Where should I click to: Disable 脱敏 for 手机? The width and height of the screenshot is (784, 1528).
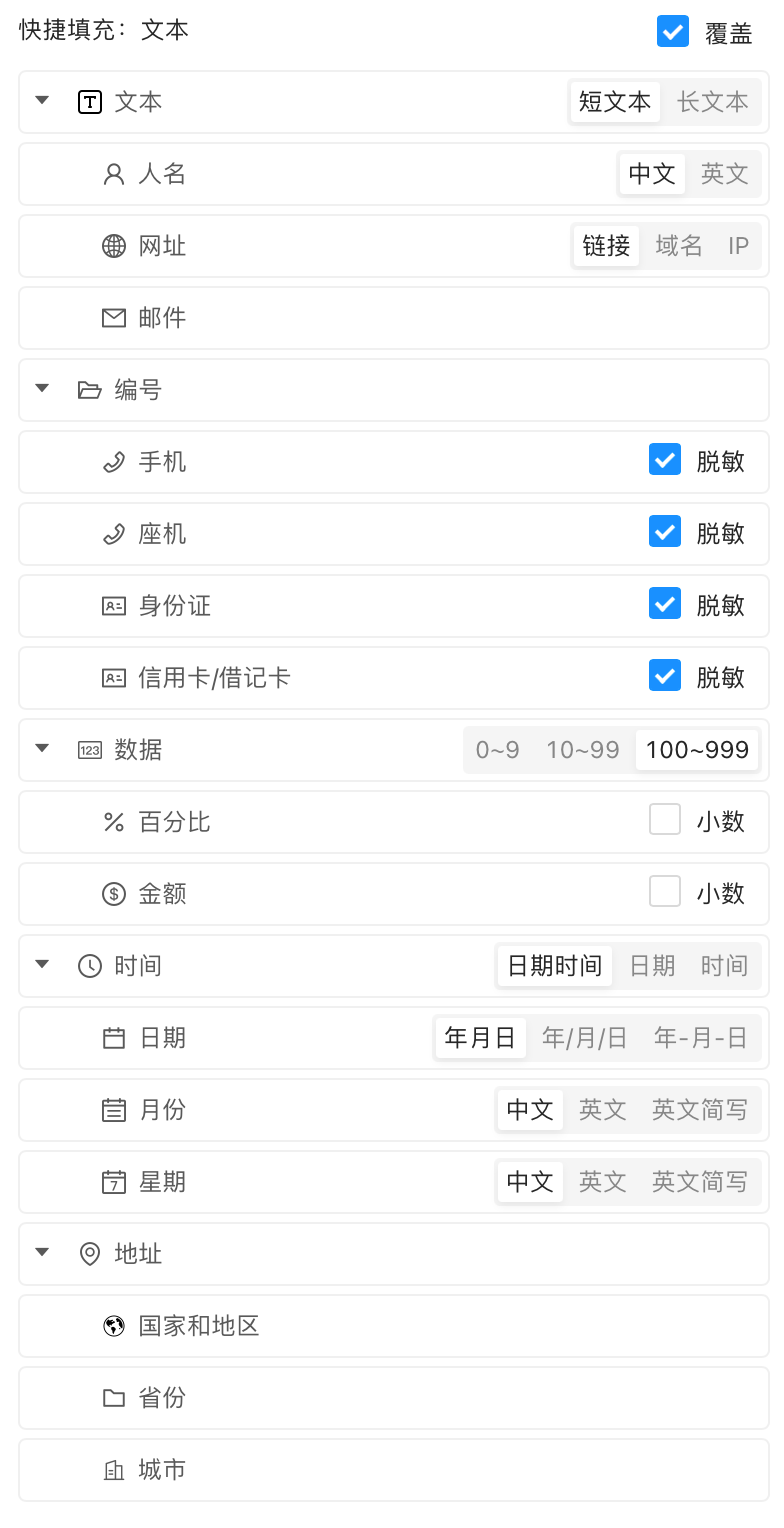click(x=665, y=460)
